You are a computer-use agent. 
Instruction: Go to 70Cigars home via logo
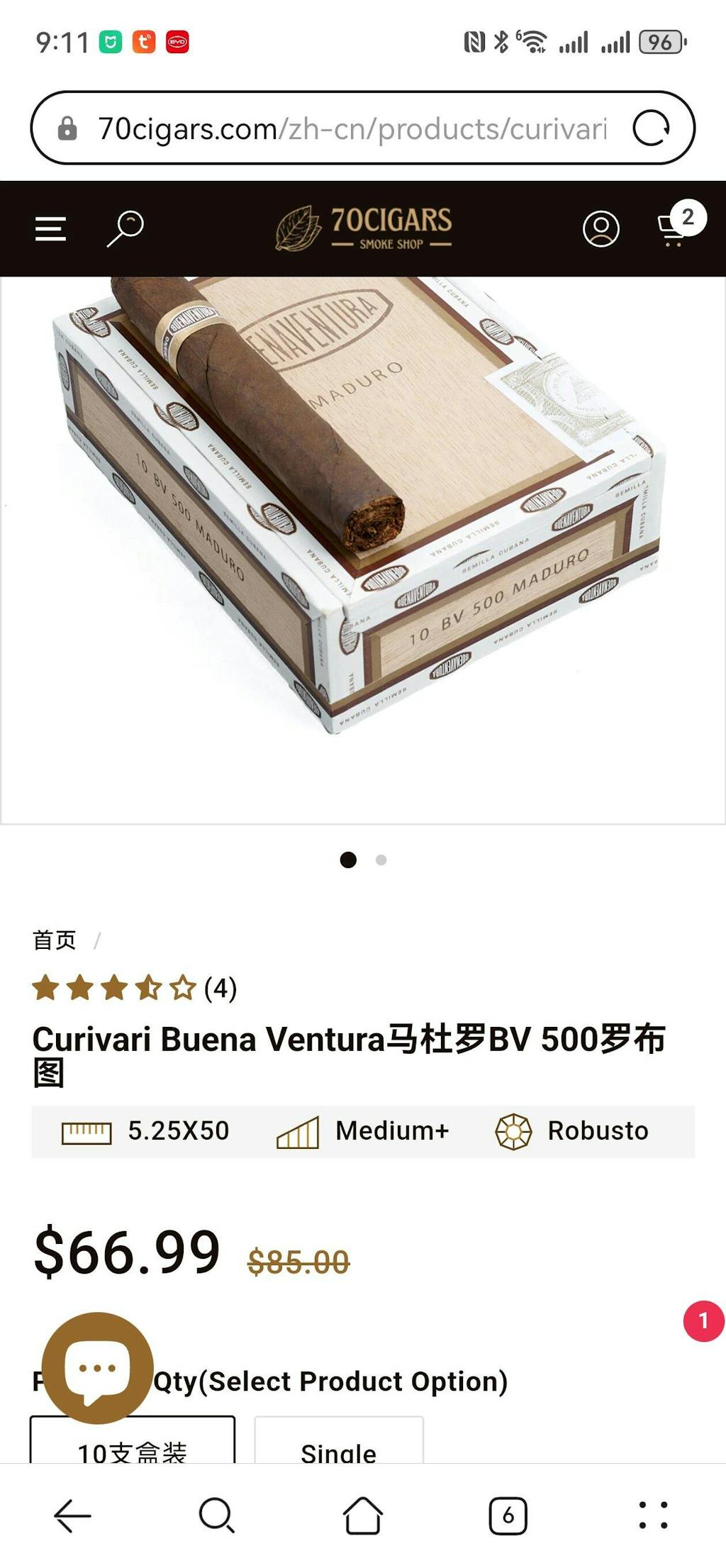[x=363, y=228]
